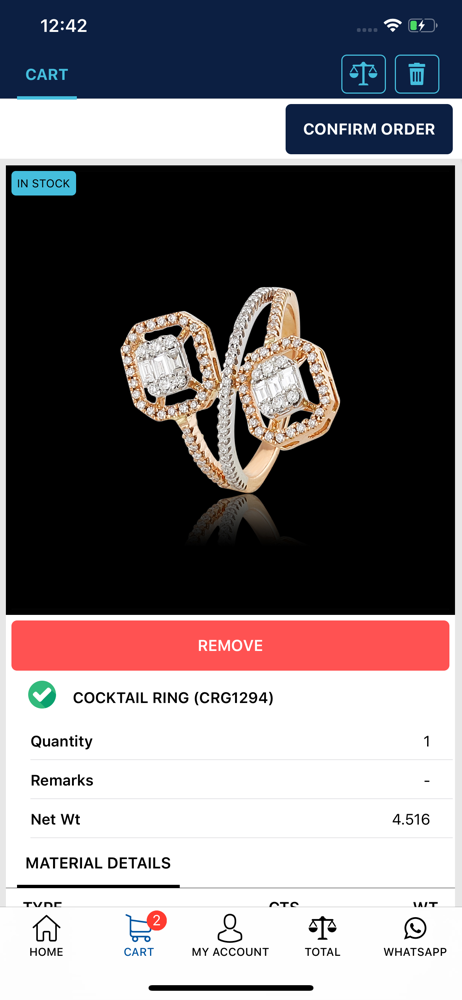This screenshot has width=462, height=1000.
Task: Open the balance scale icon in header
Action: (363, 75)
